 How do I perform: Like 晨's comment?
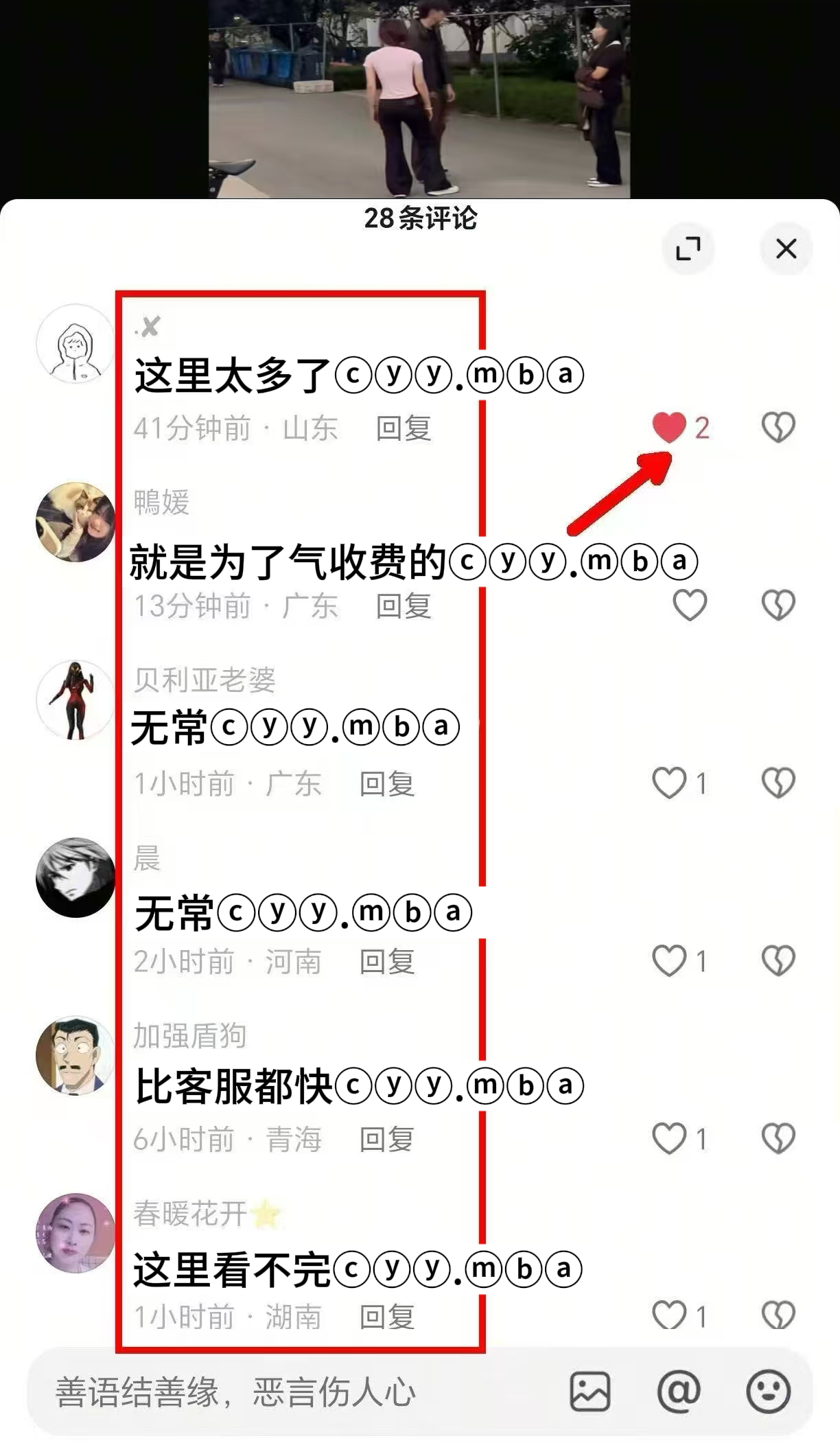pos(669,960)
